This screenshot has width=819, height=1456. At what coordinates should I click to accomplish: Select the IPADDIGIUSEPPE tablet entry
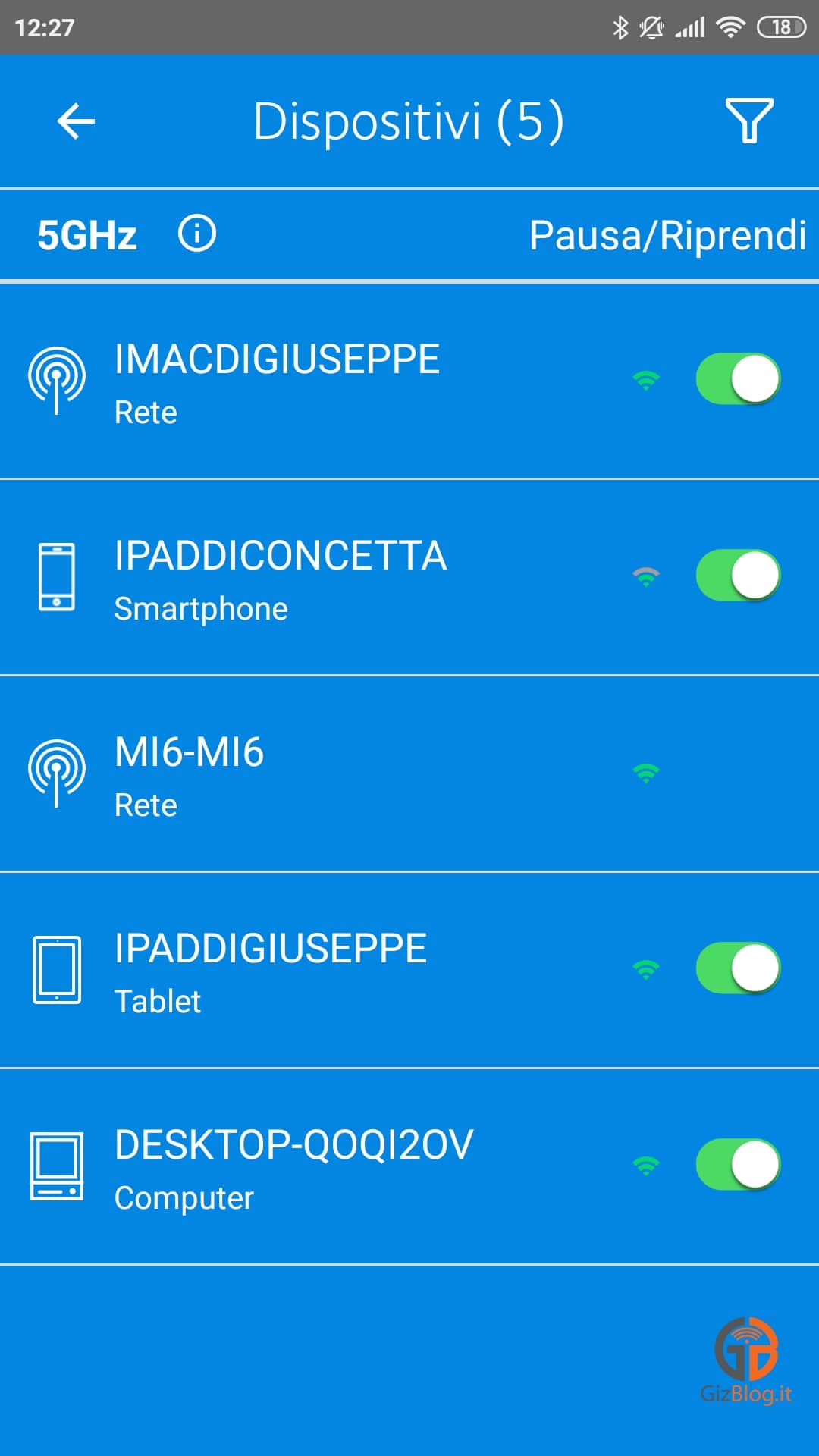tap(409, 970)
